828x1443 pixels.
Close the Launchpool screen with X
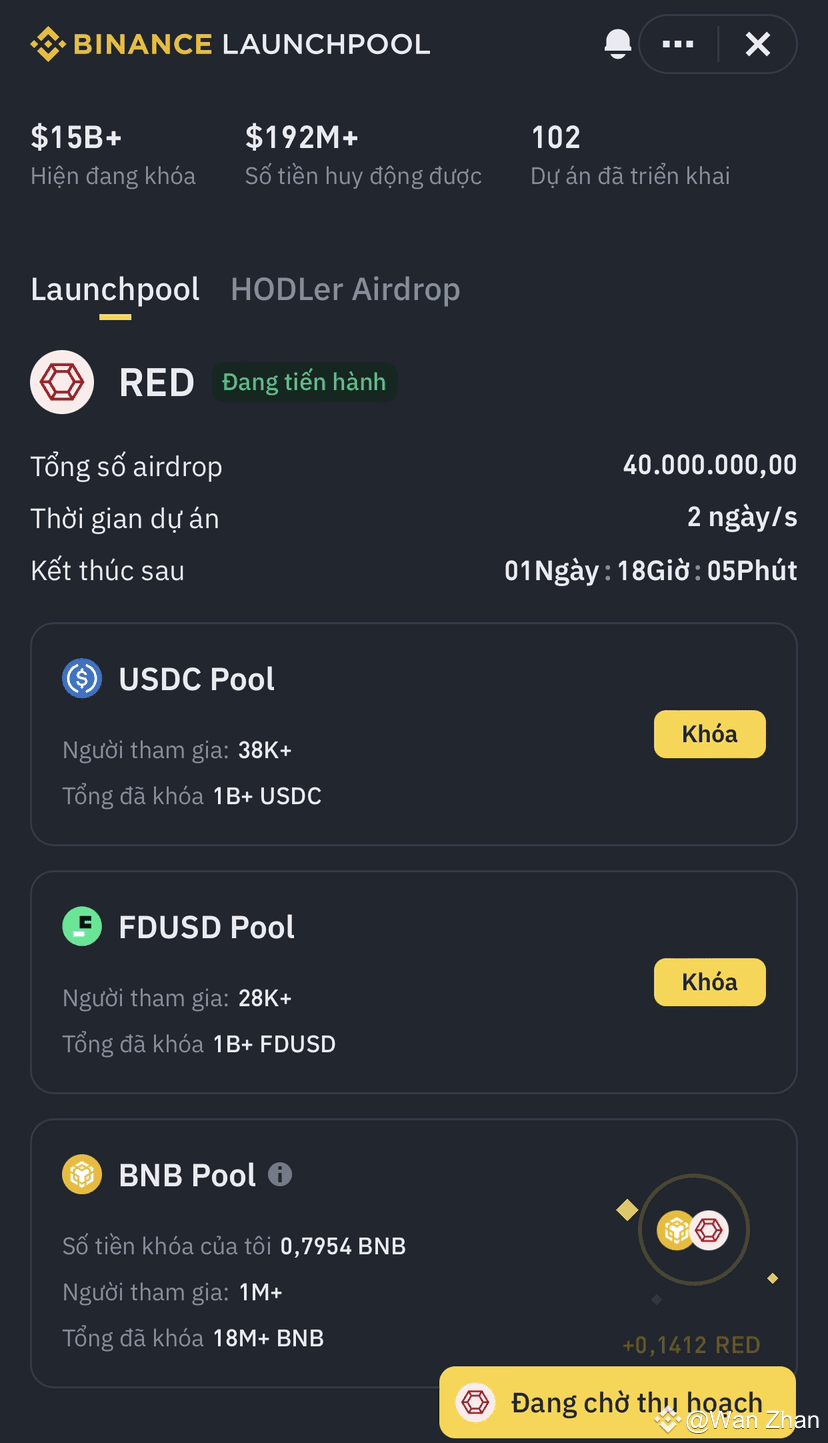coord(758,44)
